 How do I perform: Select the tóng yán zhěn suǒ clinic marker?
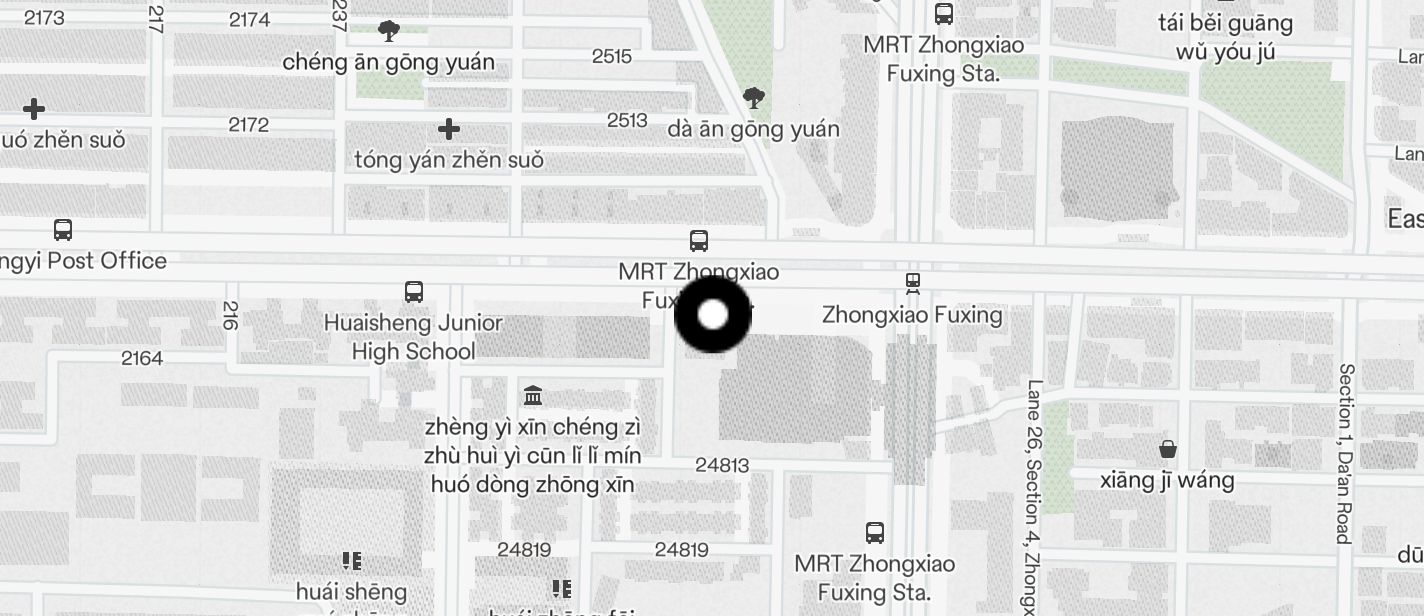pos(449,129)
